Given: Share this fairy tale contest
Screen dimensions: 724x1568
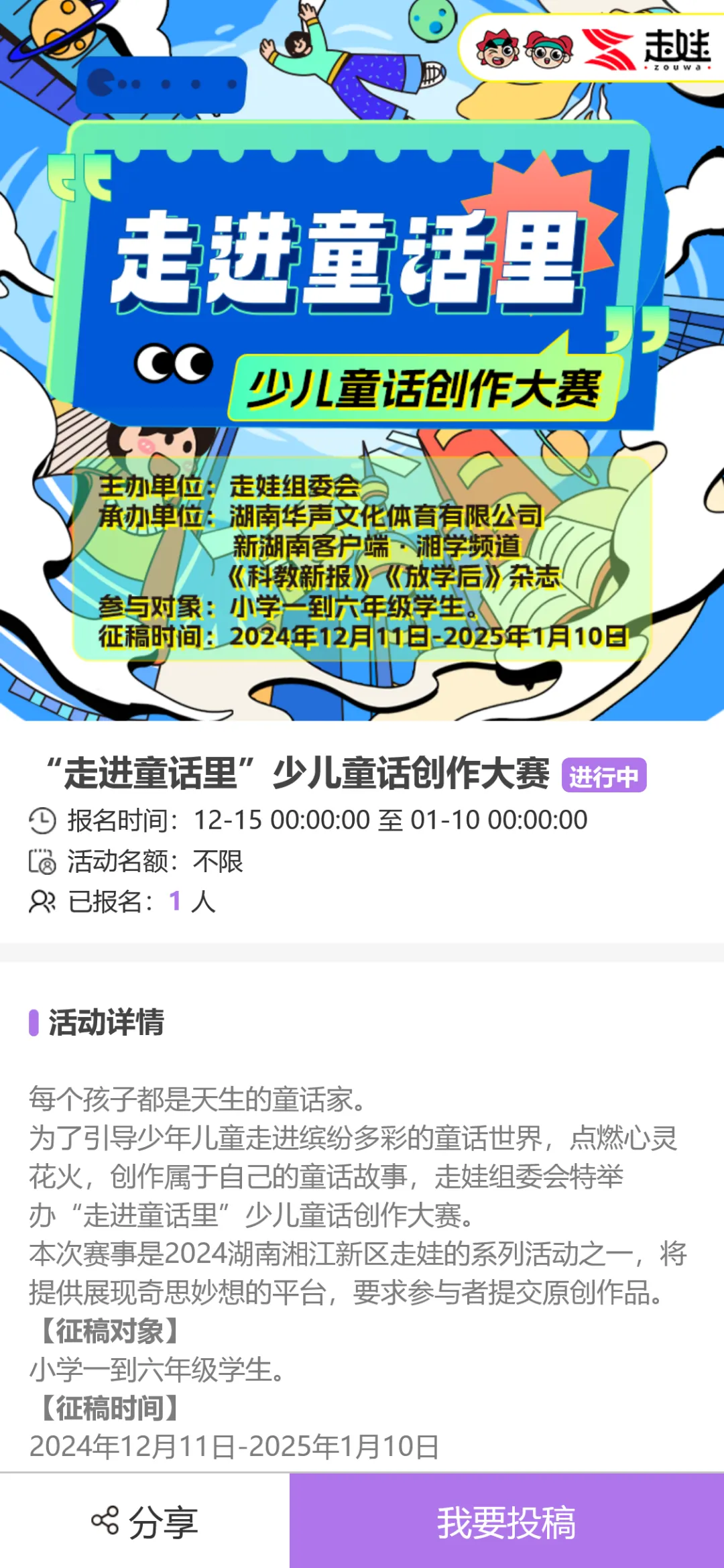Looking at the screenshot, I should tap(145, 1522).
